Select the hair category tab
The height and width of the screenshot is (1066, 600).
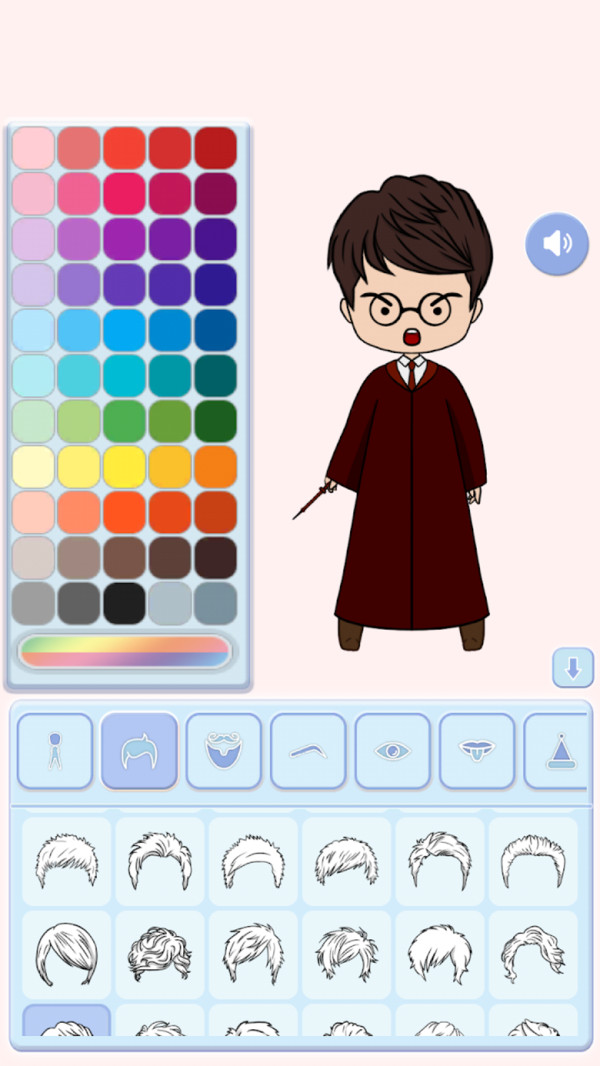(139, 751)
